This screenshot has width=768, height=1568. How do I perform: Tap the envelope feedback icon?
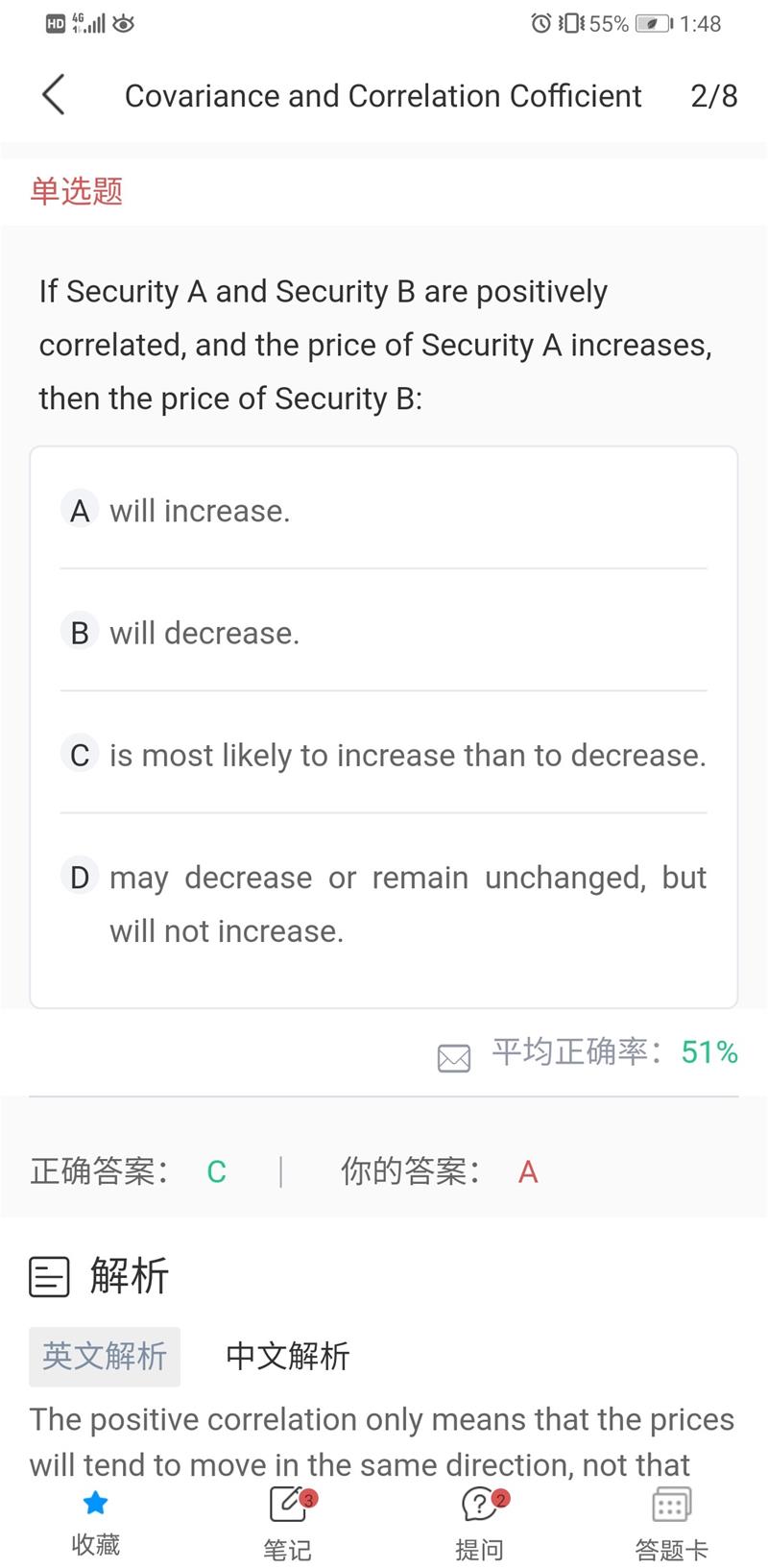click(454, 1057)
